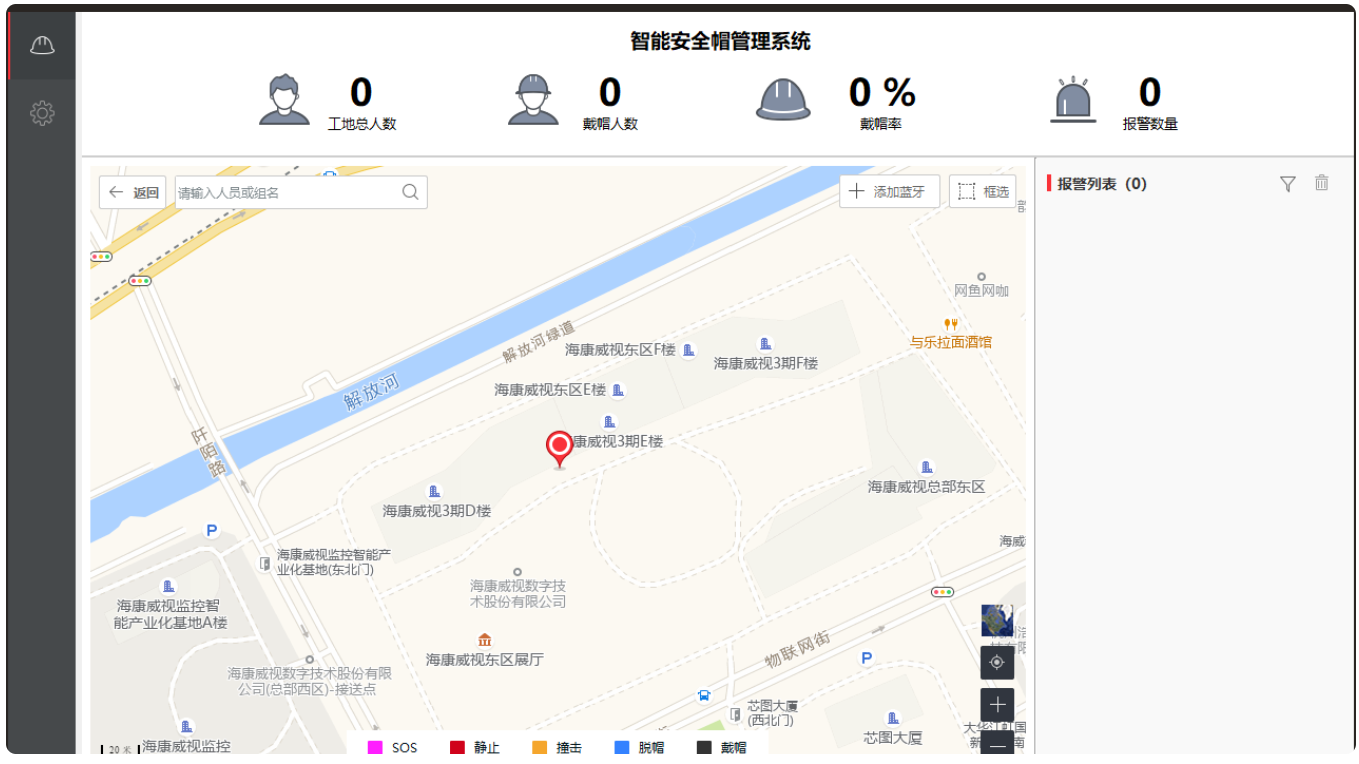The image size is (1359, 764).
Task: Recenter the map with the locate button
Action: pos(997,662)
